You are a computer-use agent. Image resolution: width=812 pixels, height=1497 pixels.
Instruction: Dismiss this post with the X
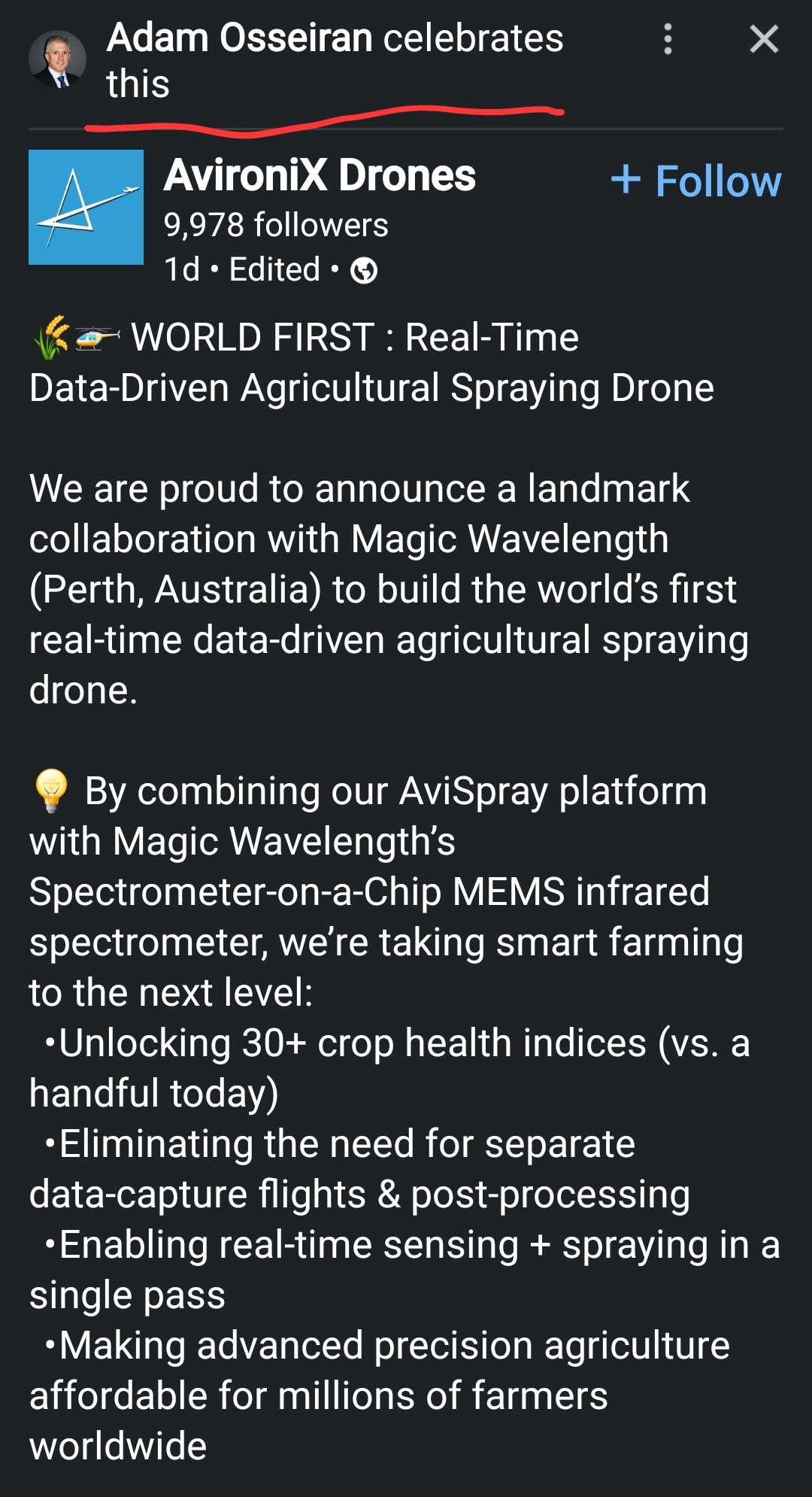764,39
